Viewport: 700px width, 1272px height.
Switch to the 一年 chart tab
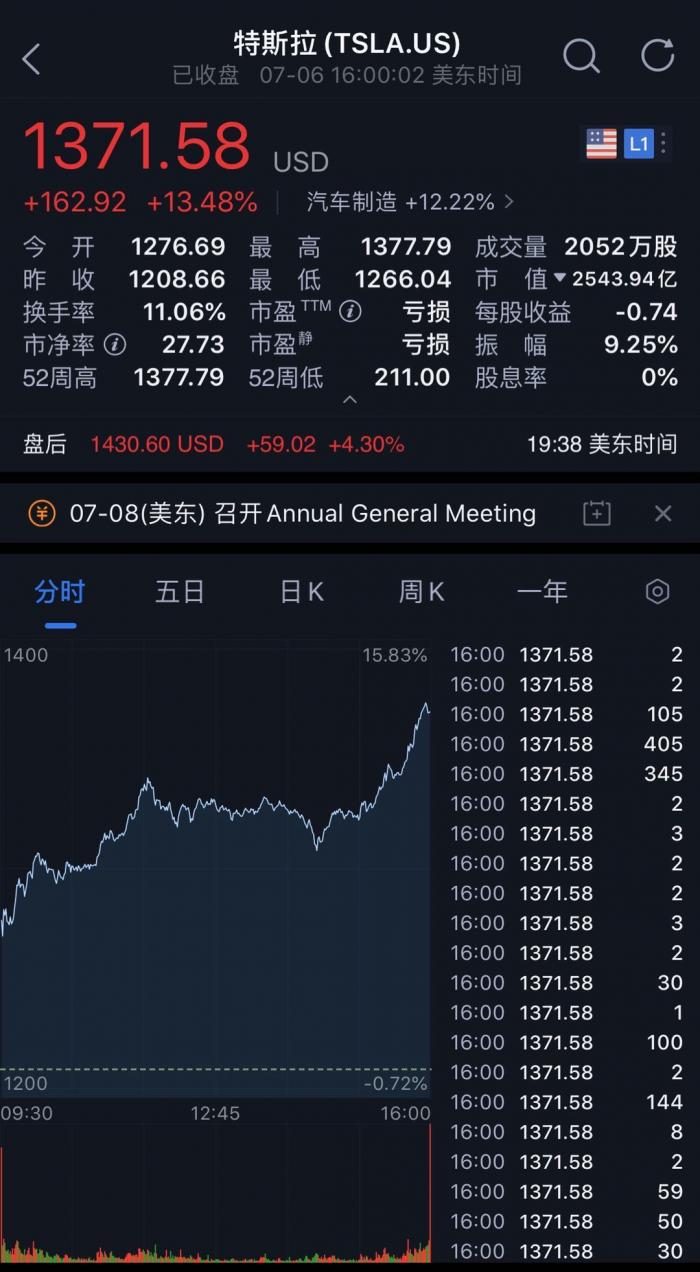pyautogui.click(x=542, y=592)
